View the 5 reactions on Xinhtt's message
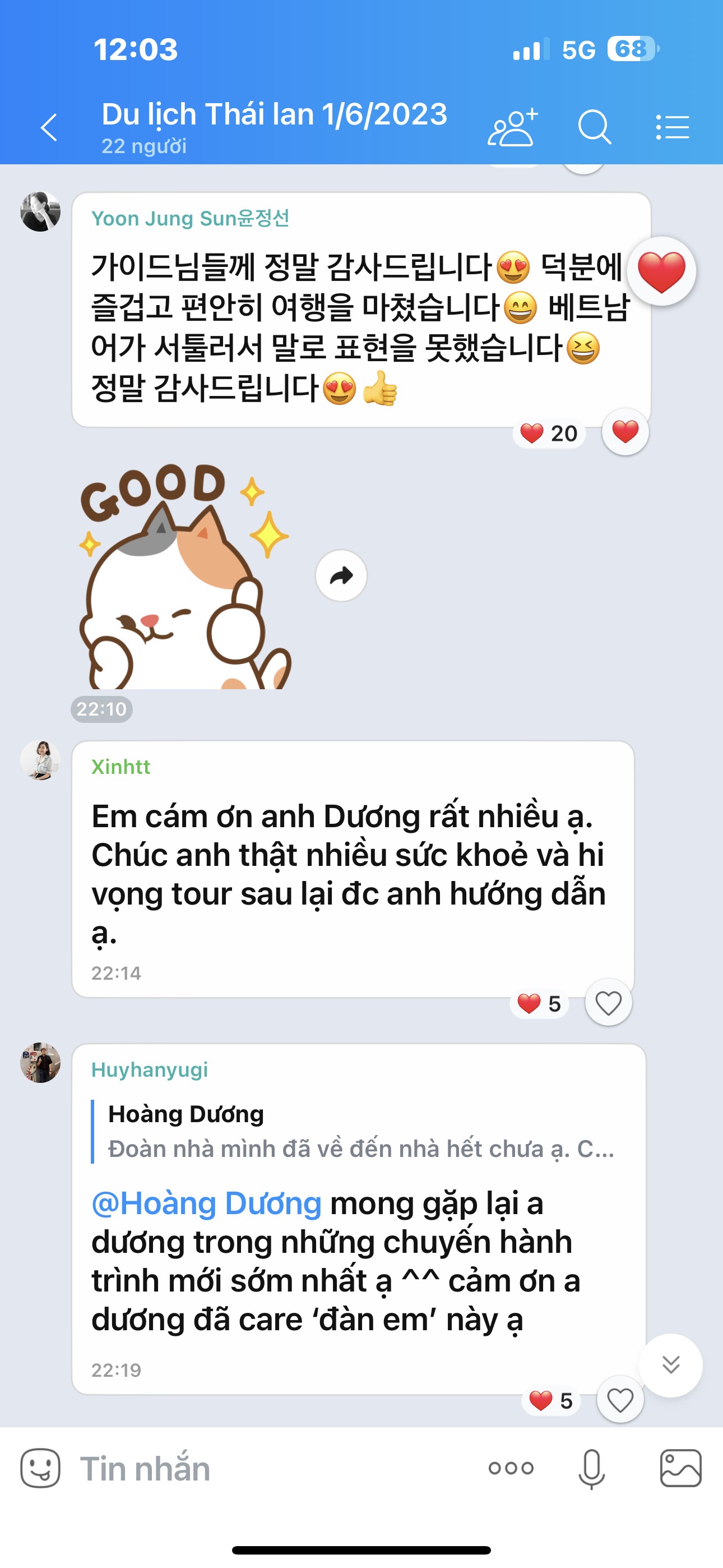723x1568 pixels. pyautogui.click(x=539, y=1004)
